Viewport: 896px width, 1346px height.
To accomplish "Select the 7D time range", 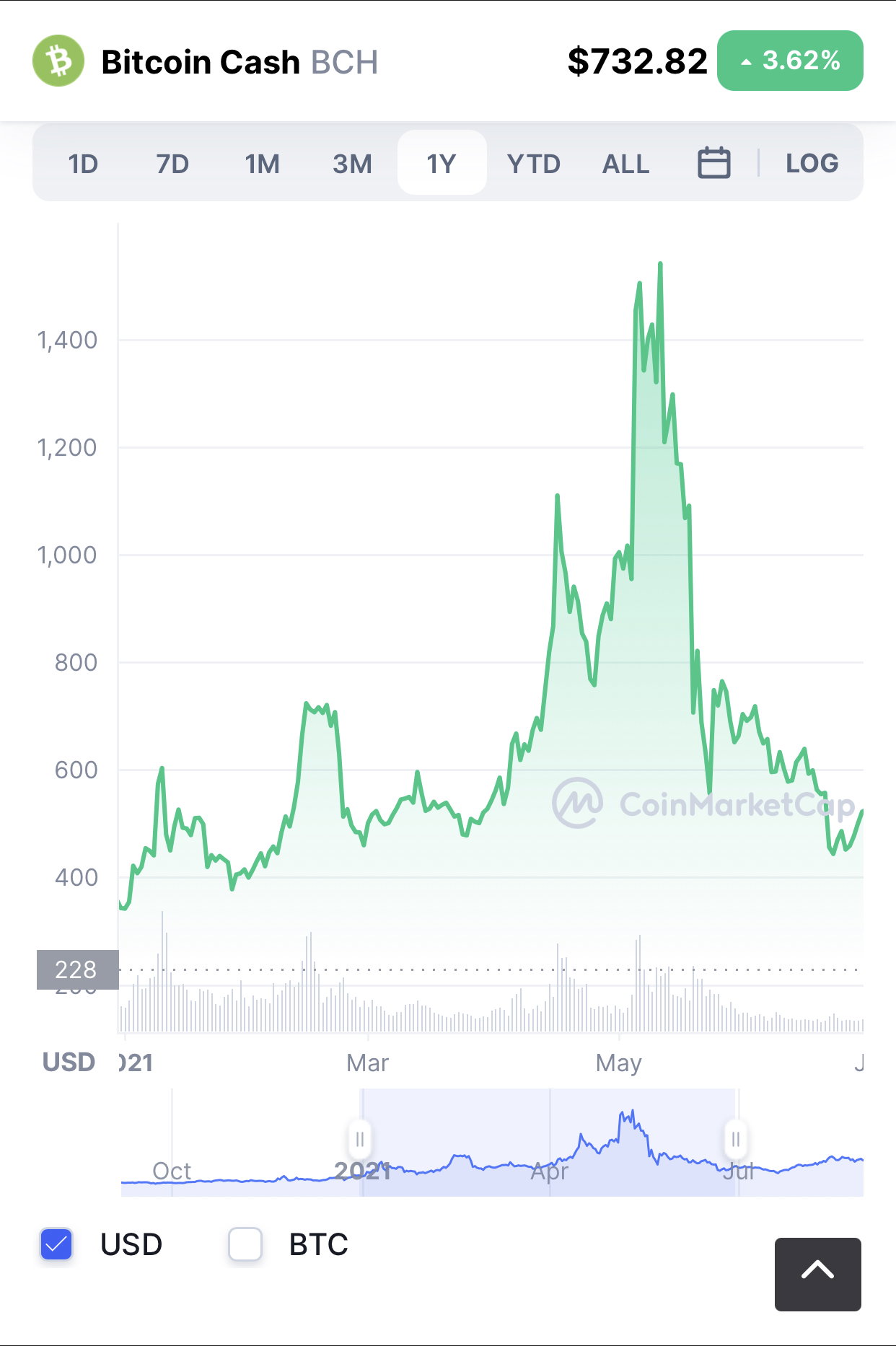I will [172, 164].
